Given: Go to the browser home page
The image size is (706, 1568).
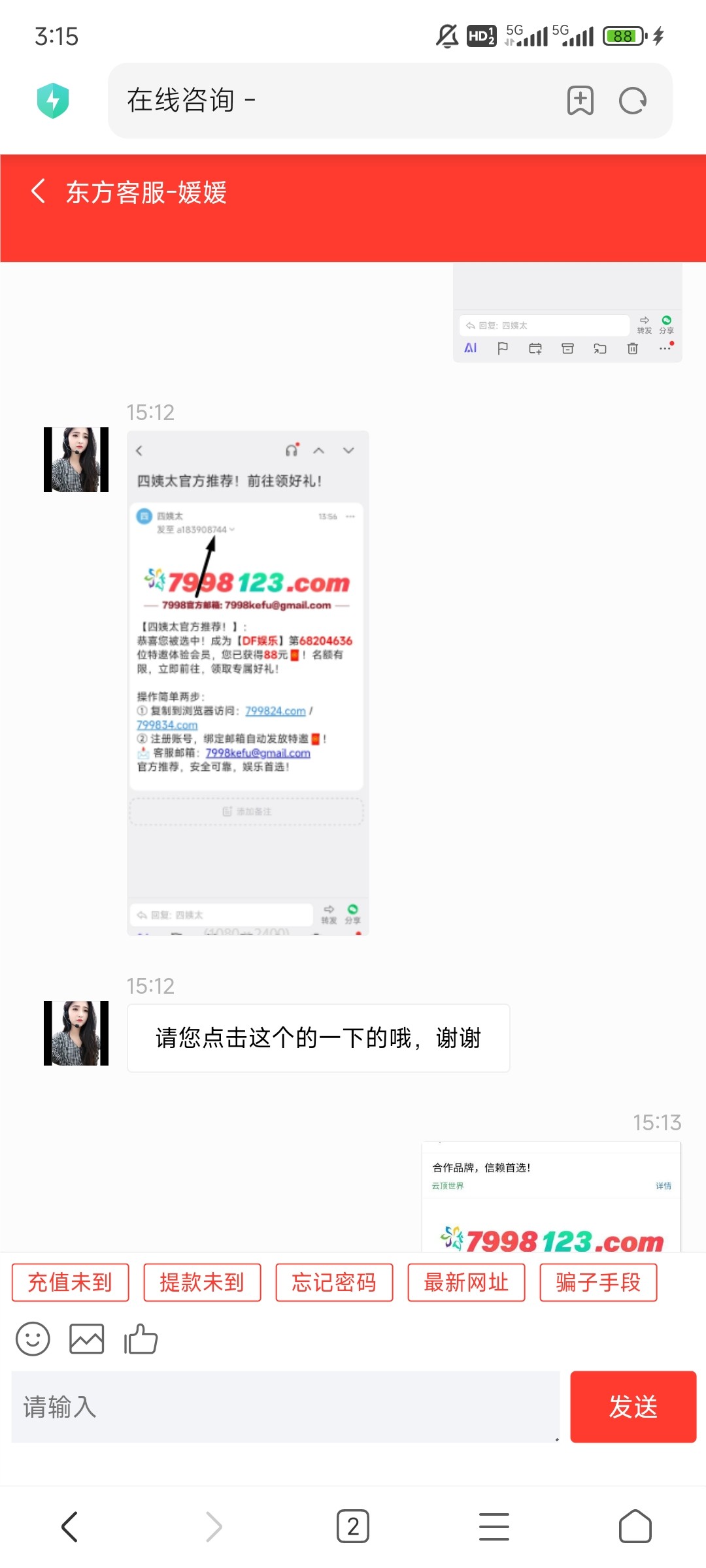Looking at the screenshot, I should point(635,1527).
